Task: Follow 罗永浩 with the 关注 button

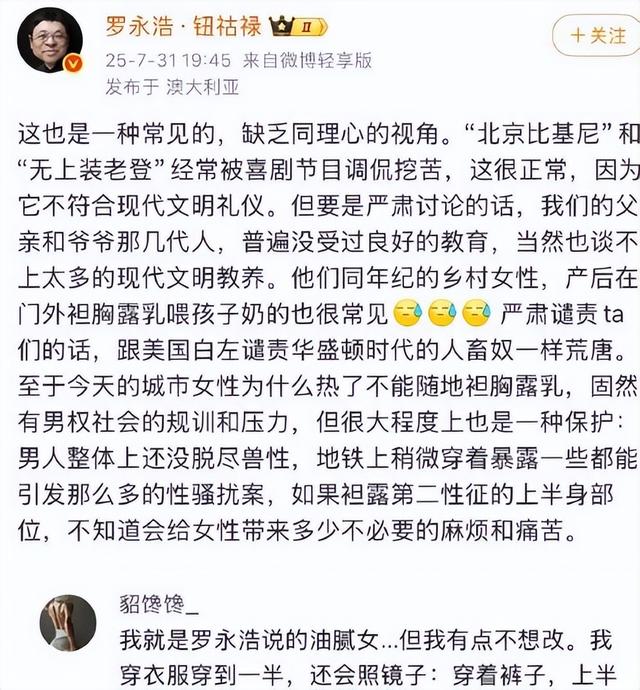Action: (x=597, y=35)
